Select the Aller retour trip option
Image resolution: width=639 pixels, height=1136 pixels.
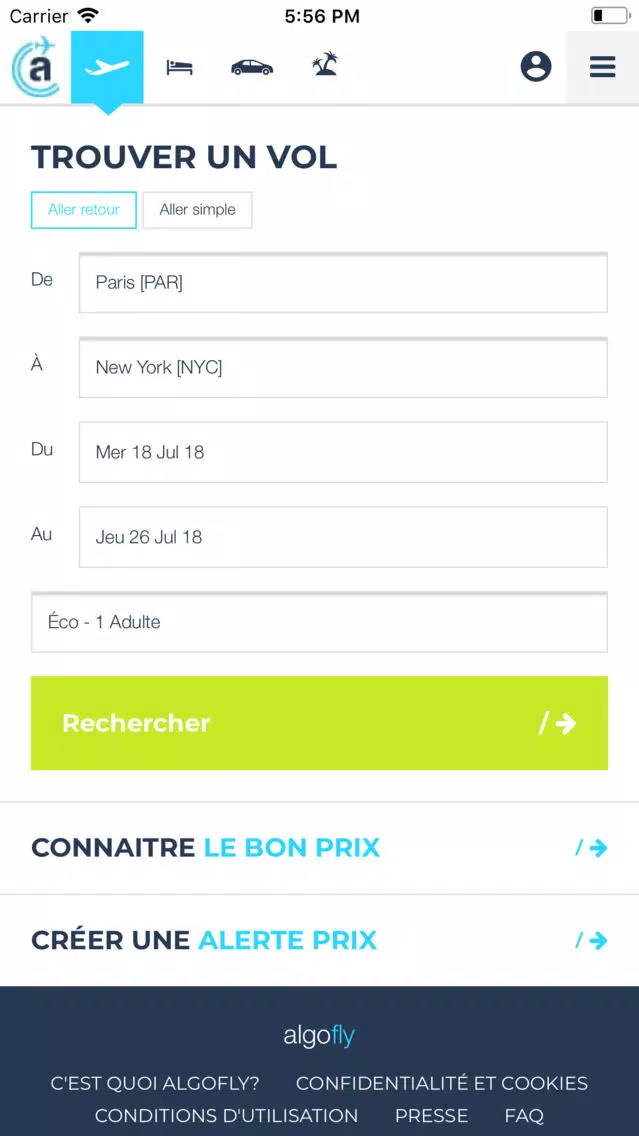point(83,210)
